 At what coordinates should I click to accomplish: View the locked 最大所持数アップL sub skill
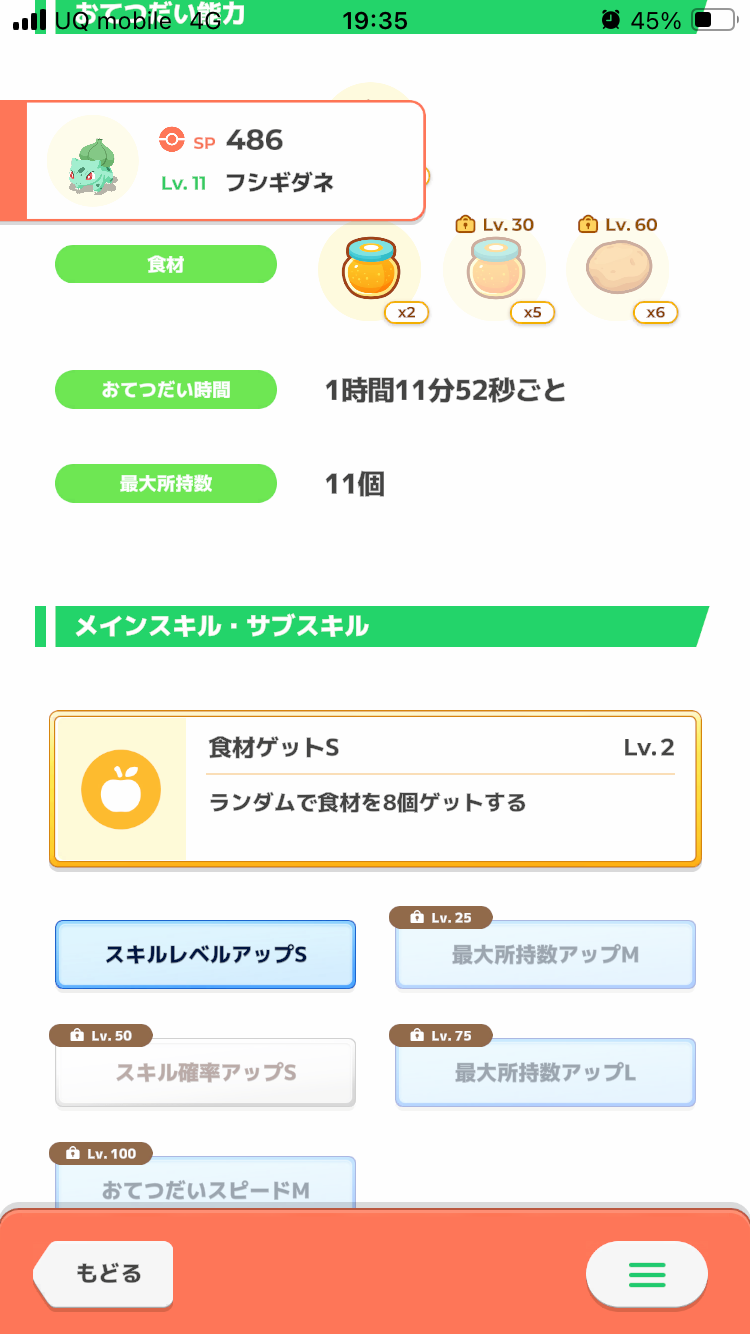tap(545, 1073)
